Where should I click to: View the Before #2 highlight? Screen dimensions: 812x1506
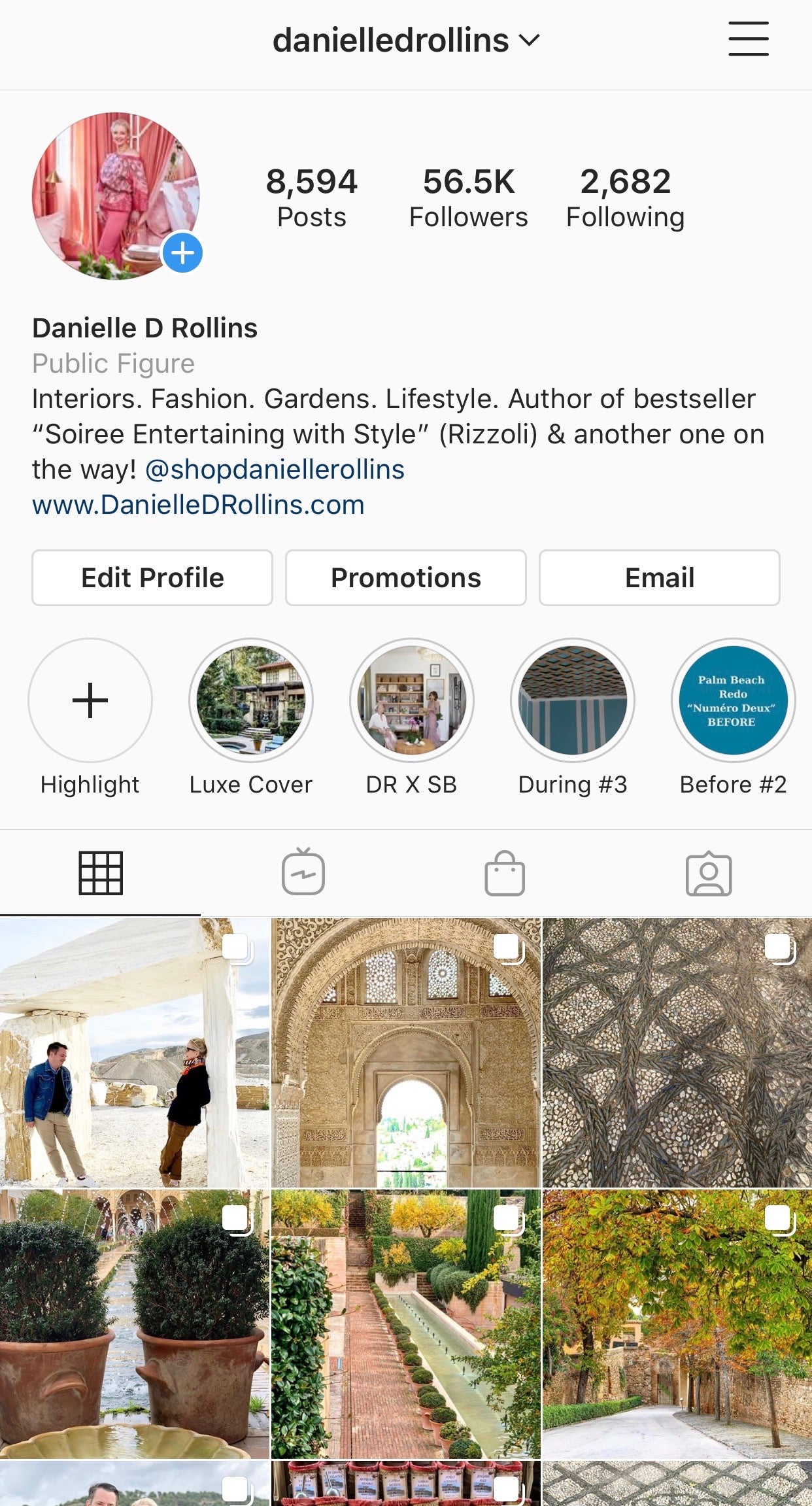tap(733, 700)
